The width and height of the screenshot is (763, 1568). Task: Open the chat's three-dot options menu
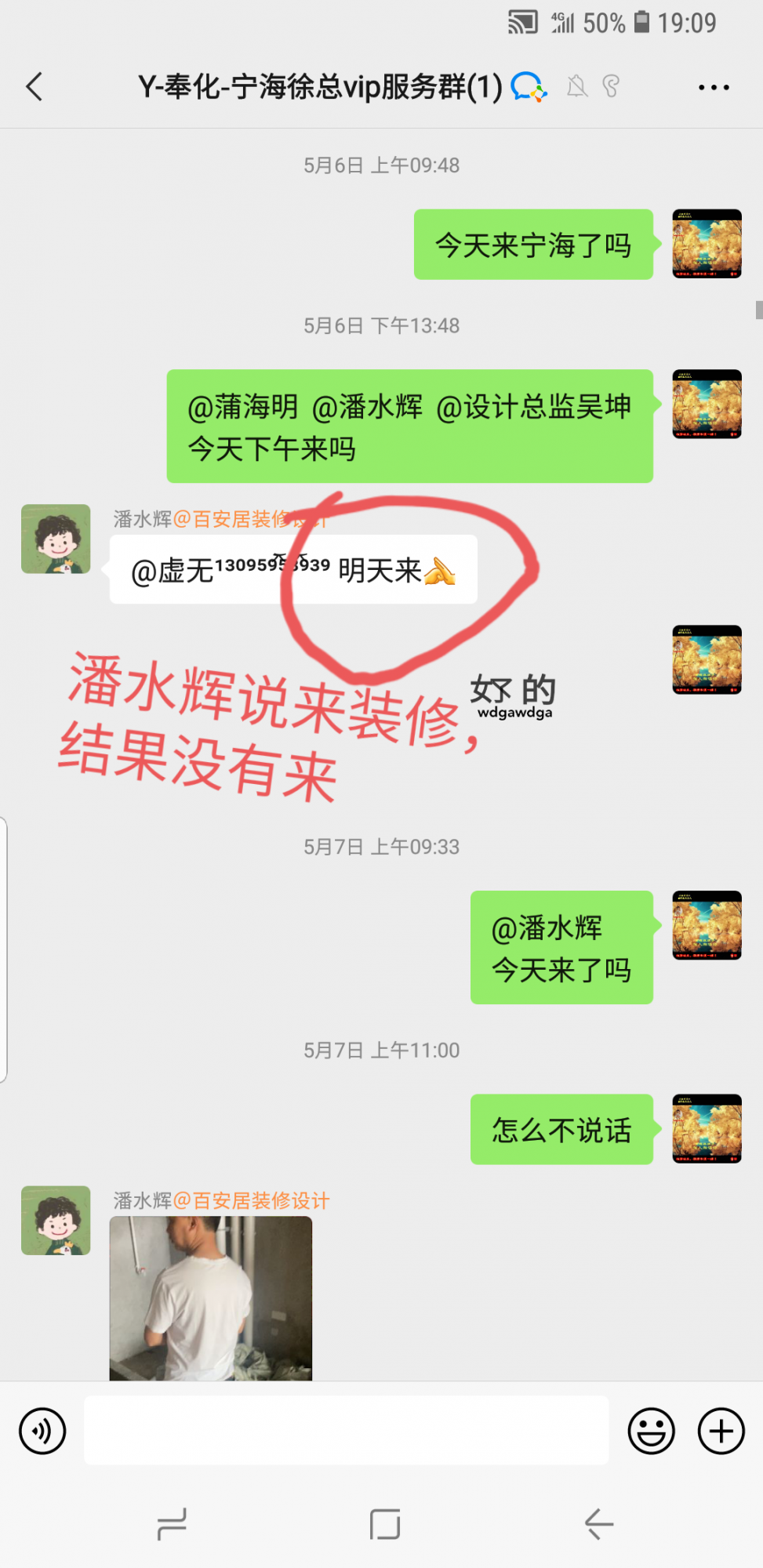point(714,87)
